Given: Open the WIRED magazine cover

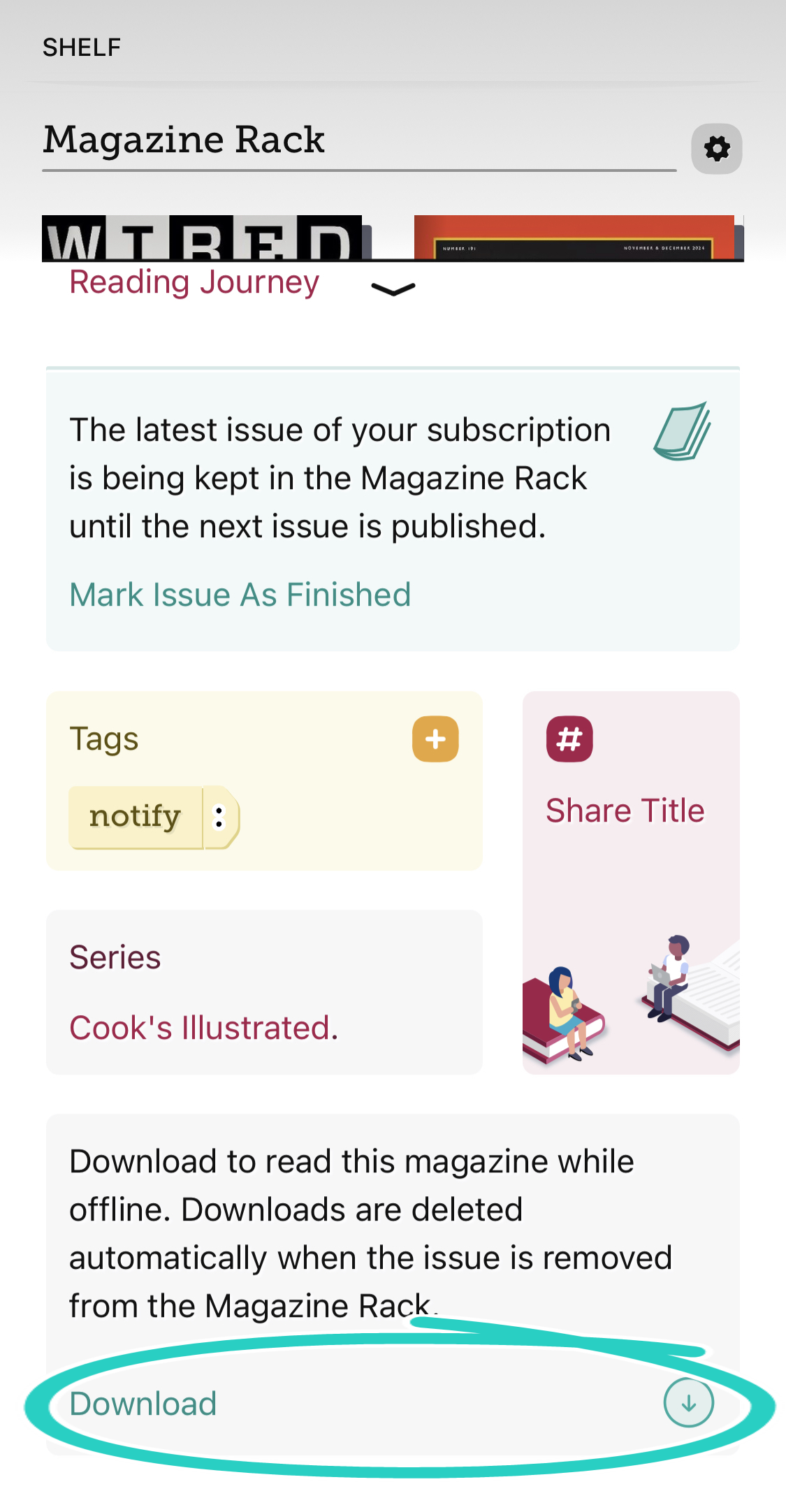Looking at the screenshot, I should click(203, 239).
